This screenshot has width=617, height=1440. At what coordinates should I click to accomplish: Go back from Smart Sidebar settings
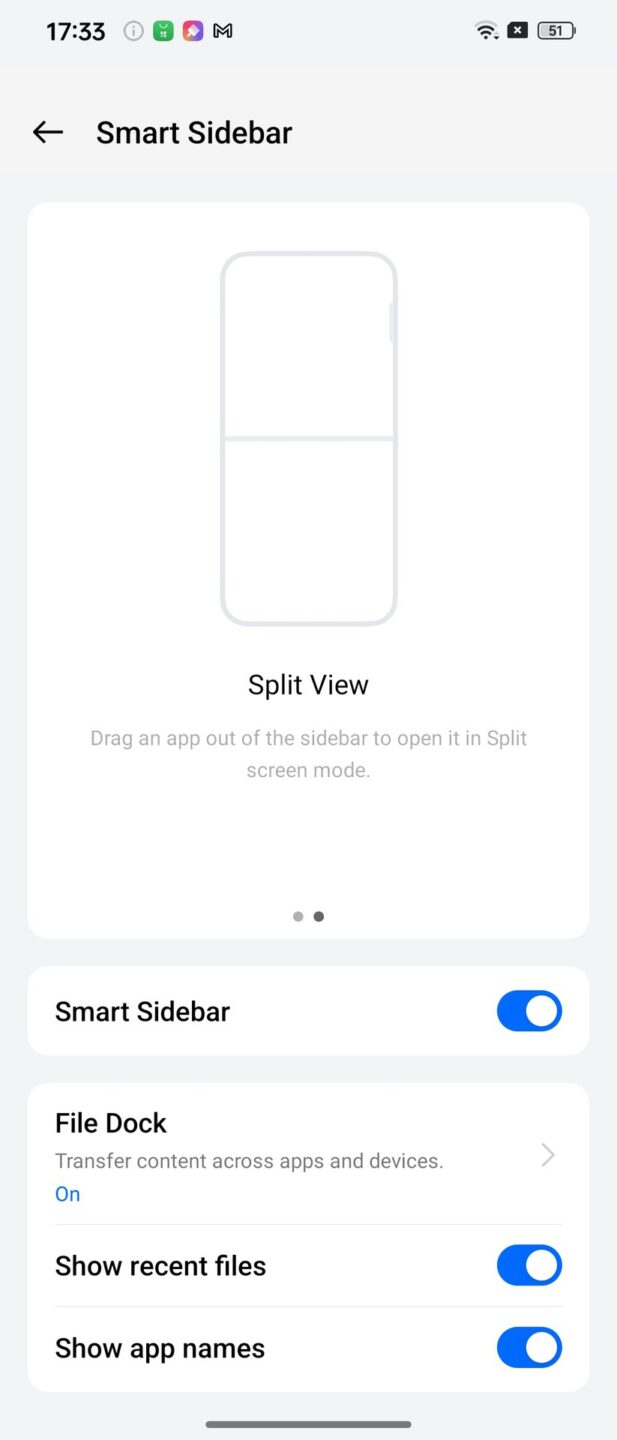(x=47, y=132)
